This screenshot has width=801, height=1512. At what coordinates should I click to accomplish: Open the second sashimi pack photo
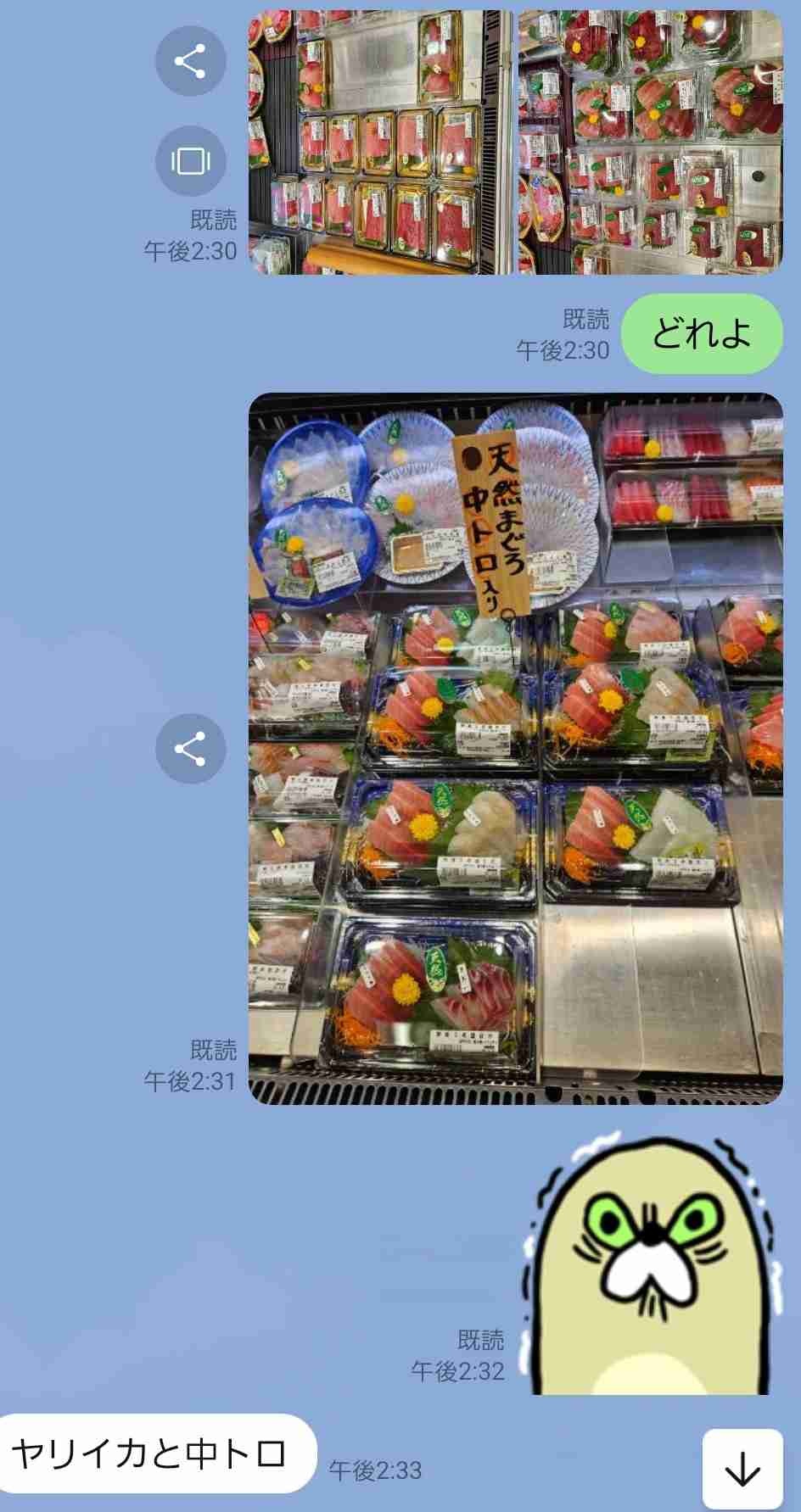(650, 142)
